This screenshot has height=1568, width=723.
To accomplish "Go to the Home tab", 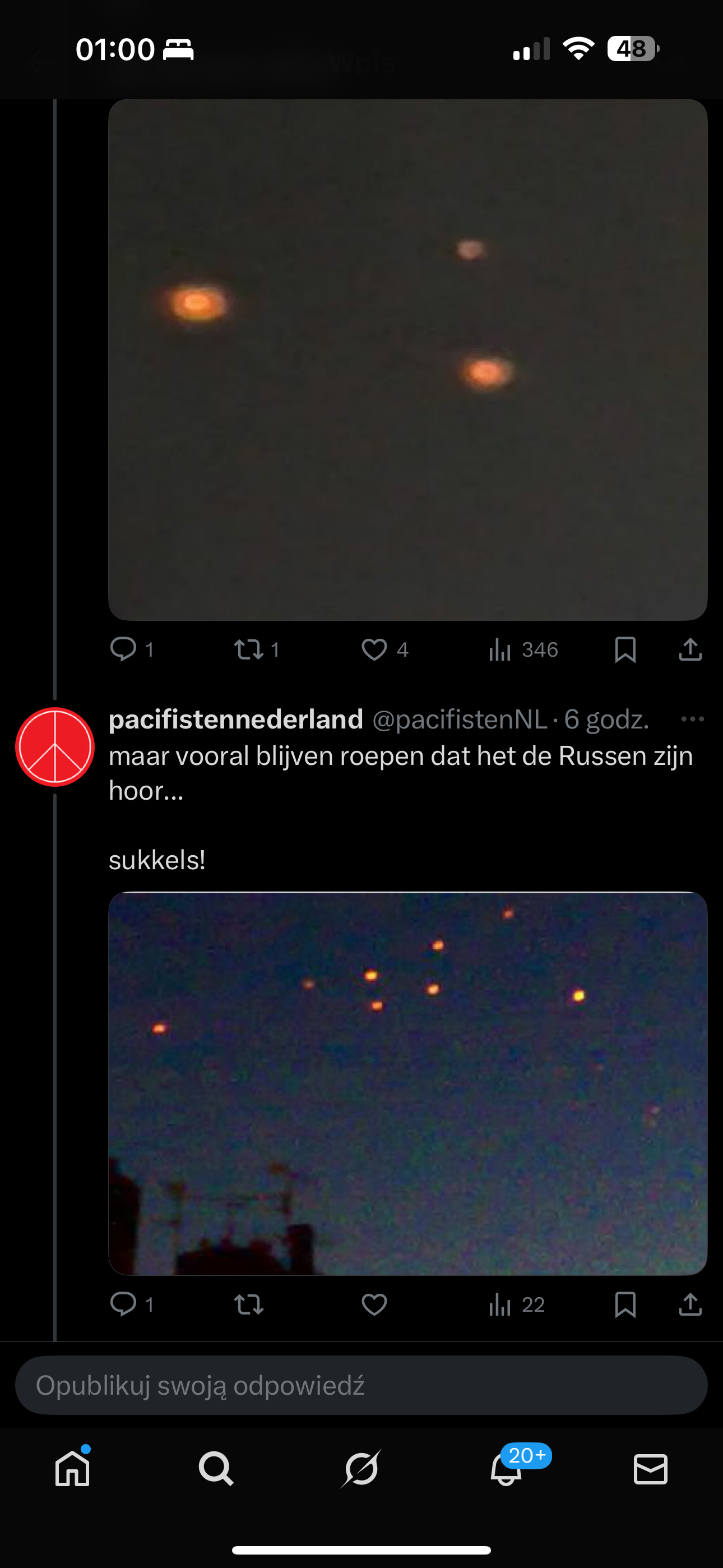I will (72, 1469).
